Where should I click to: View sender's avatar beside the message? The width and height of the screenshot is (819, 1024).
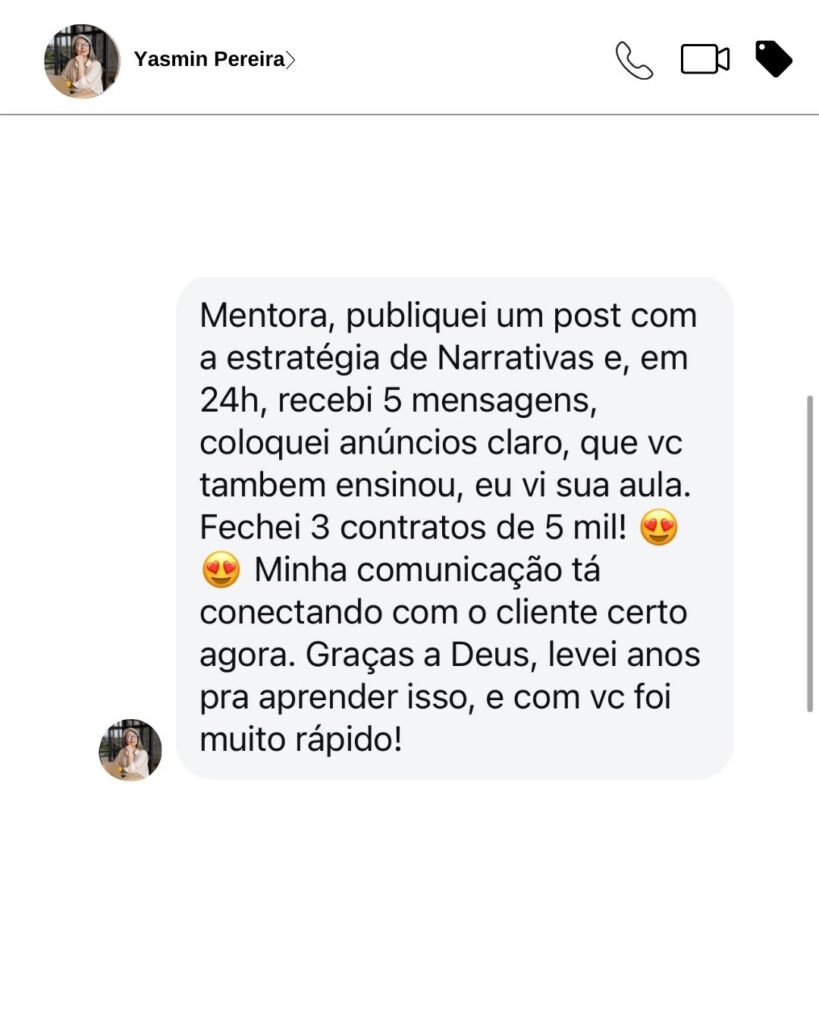coord(130,749)
